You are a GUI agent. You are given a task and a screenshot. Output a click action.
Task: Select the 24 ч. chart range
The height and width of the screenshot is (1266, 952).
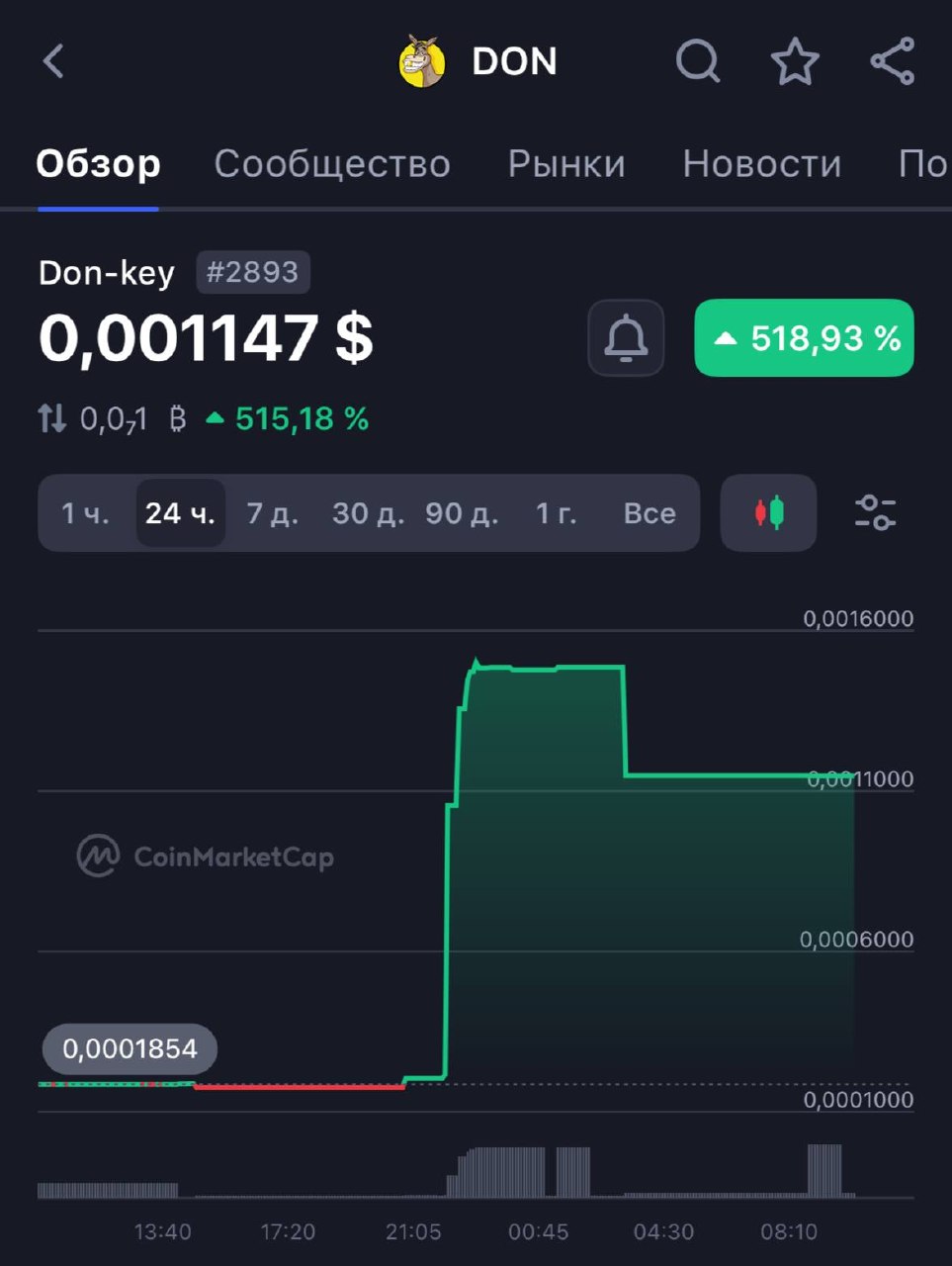180,513
